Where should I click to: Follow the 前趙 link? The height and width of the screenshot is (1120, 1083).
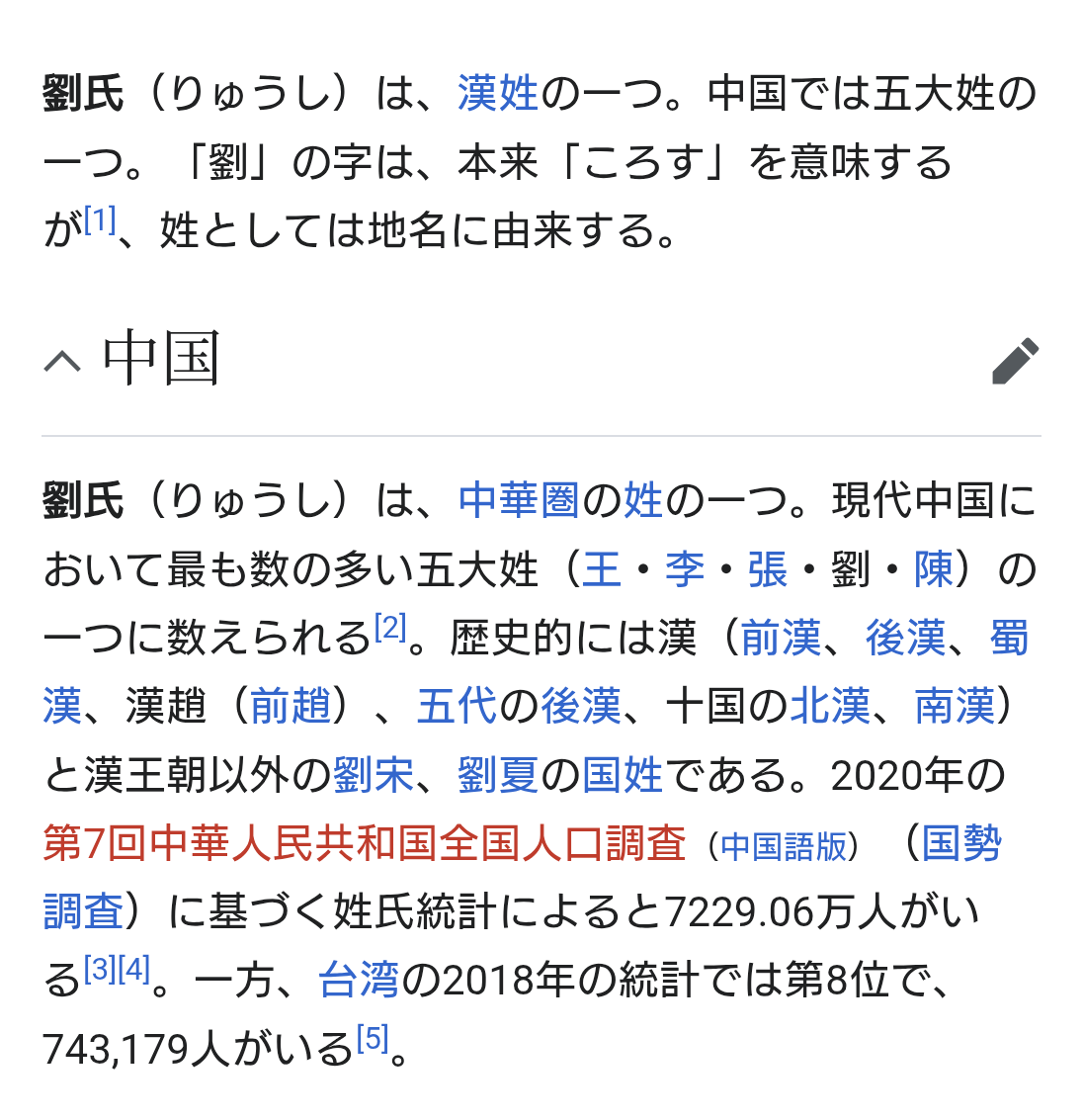[290, 707]
